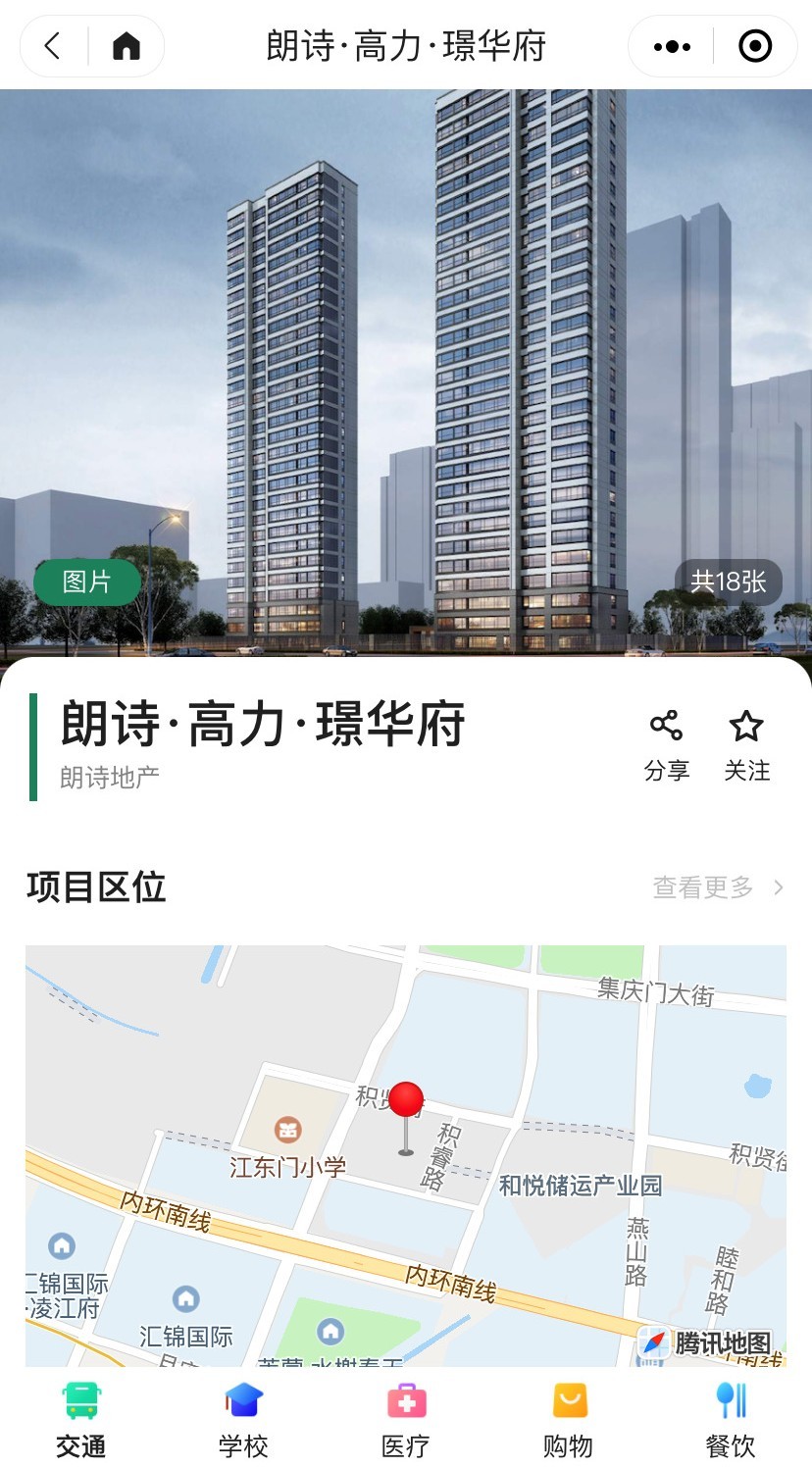Share 朗诗·高力·璟华府 via 分享
Screen dimensions: 812x1468
667,747
